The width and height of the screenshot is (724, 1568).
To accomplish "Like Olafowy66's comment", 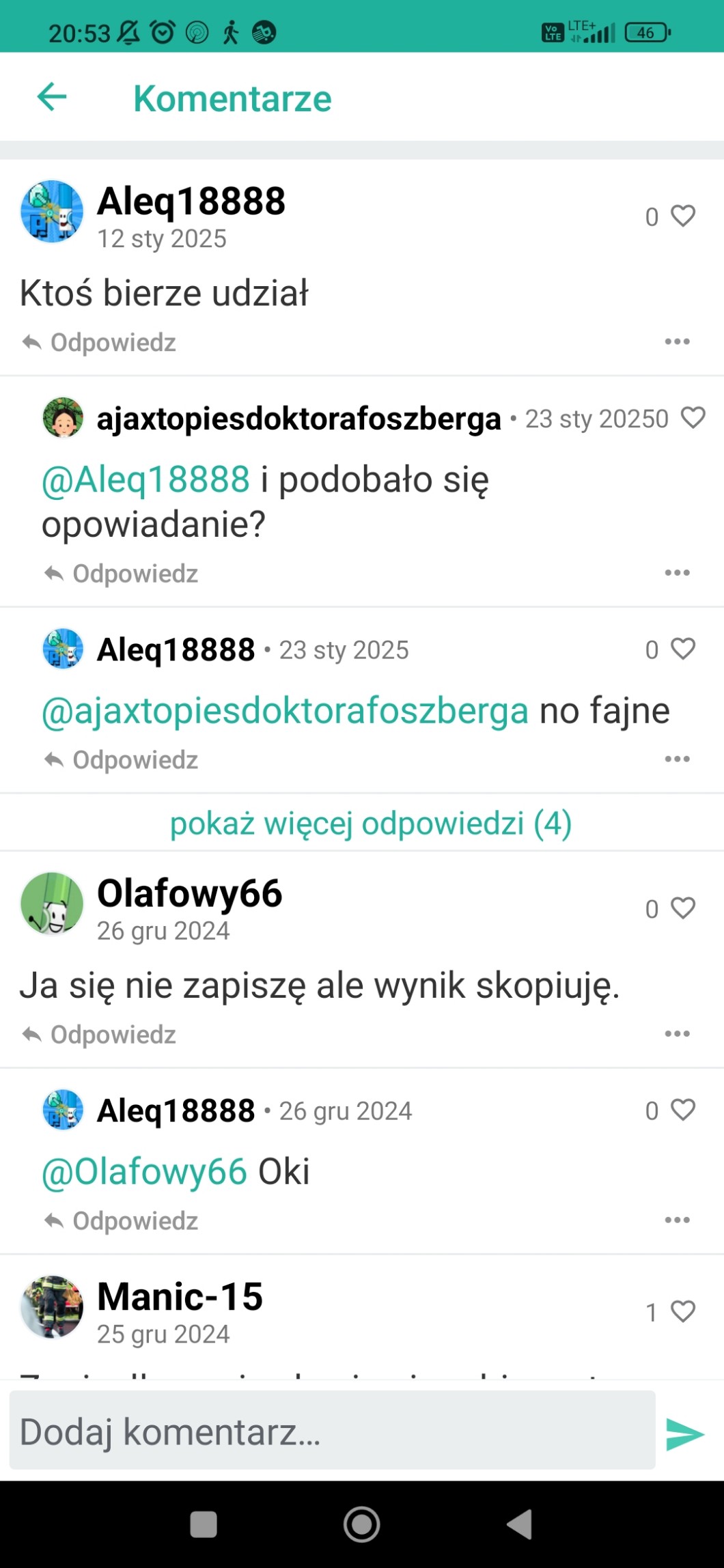I will pos(682,908).
